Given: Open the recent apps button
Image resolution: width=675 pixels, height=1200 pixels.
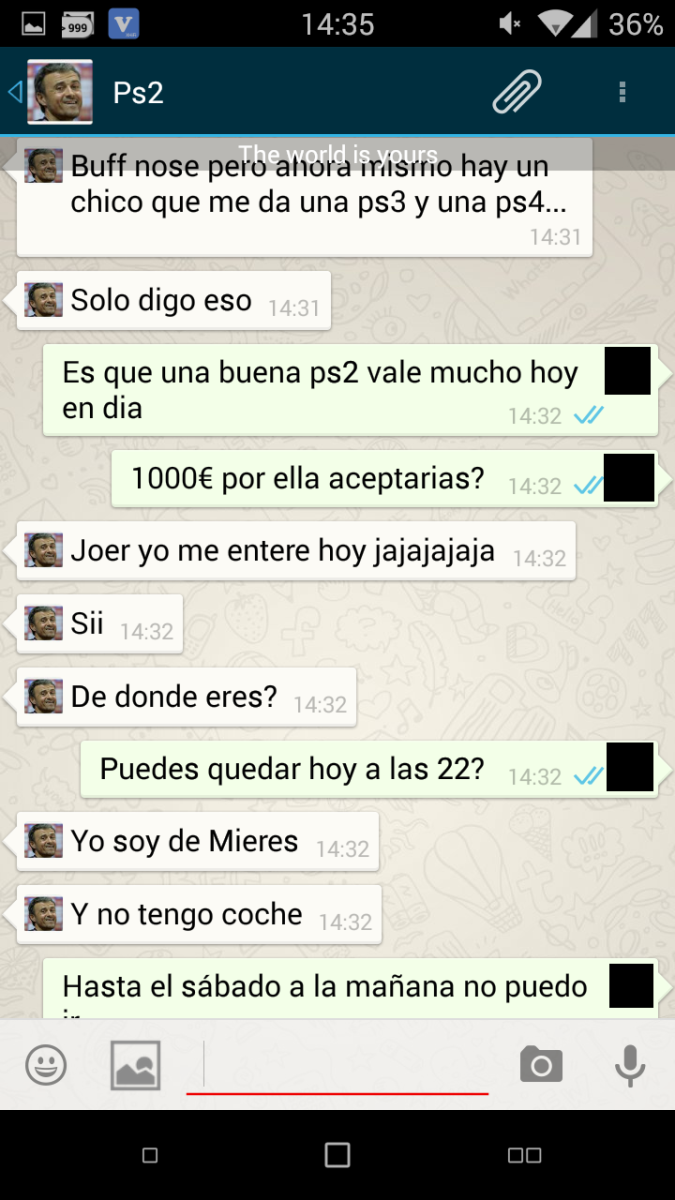Looking at the screenshot, I should pyautogui.click(x=524, y=1155).
